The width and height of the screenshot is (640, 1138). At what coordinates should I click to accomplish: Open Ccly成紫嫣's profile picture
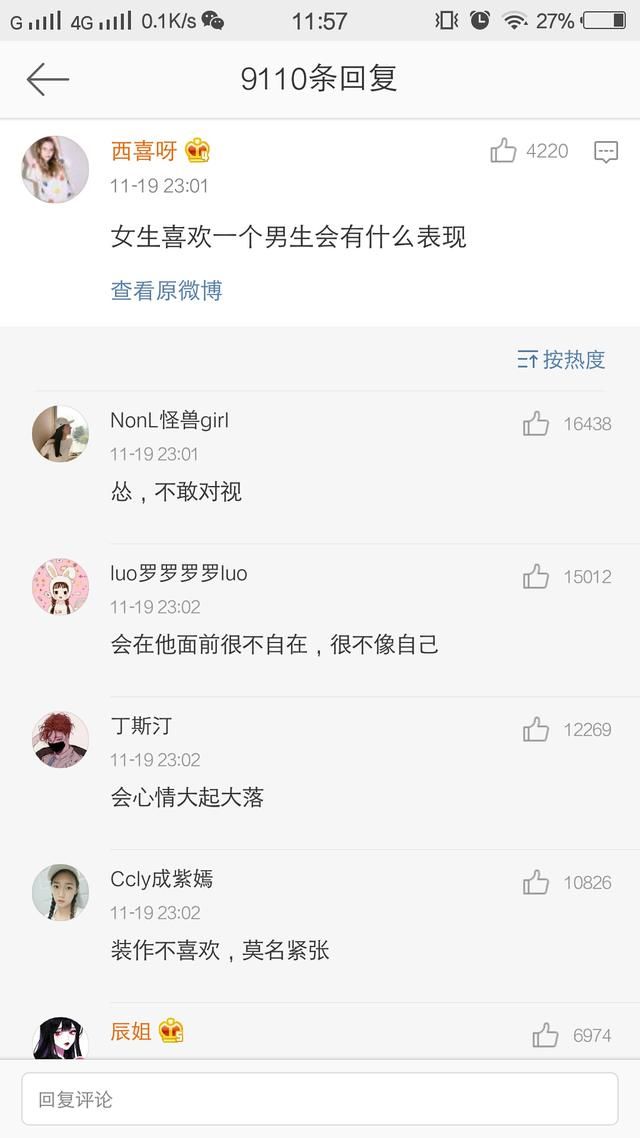(x=60, y=893)
